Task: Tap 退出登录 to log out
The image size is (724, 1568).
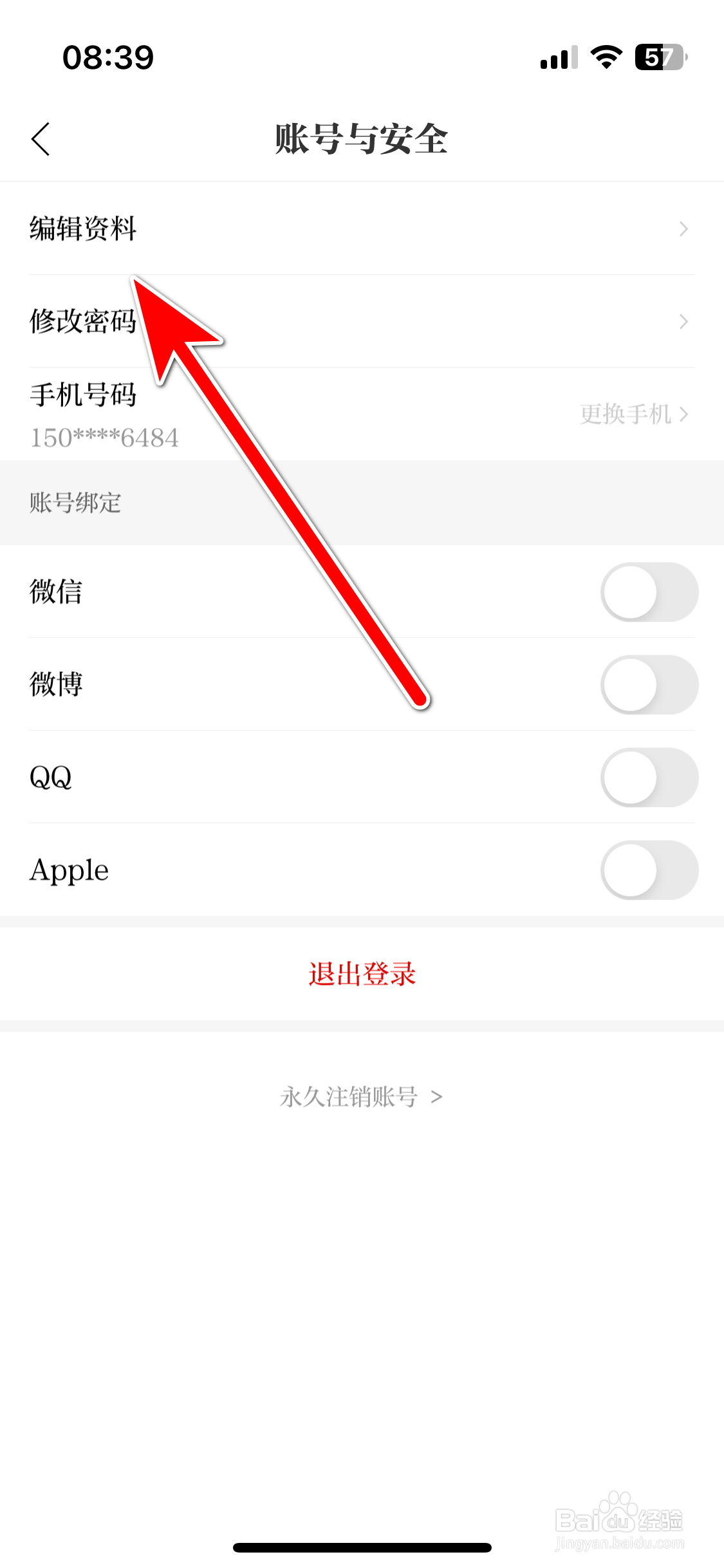Action: 360,974
